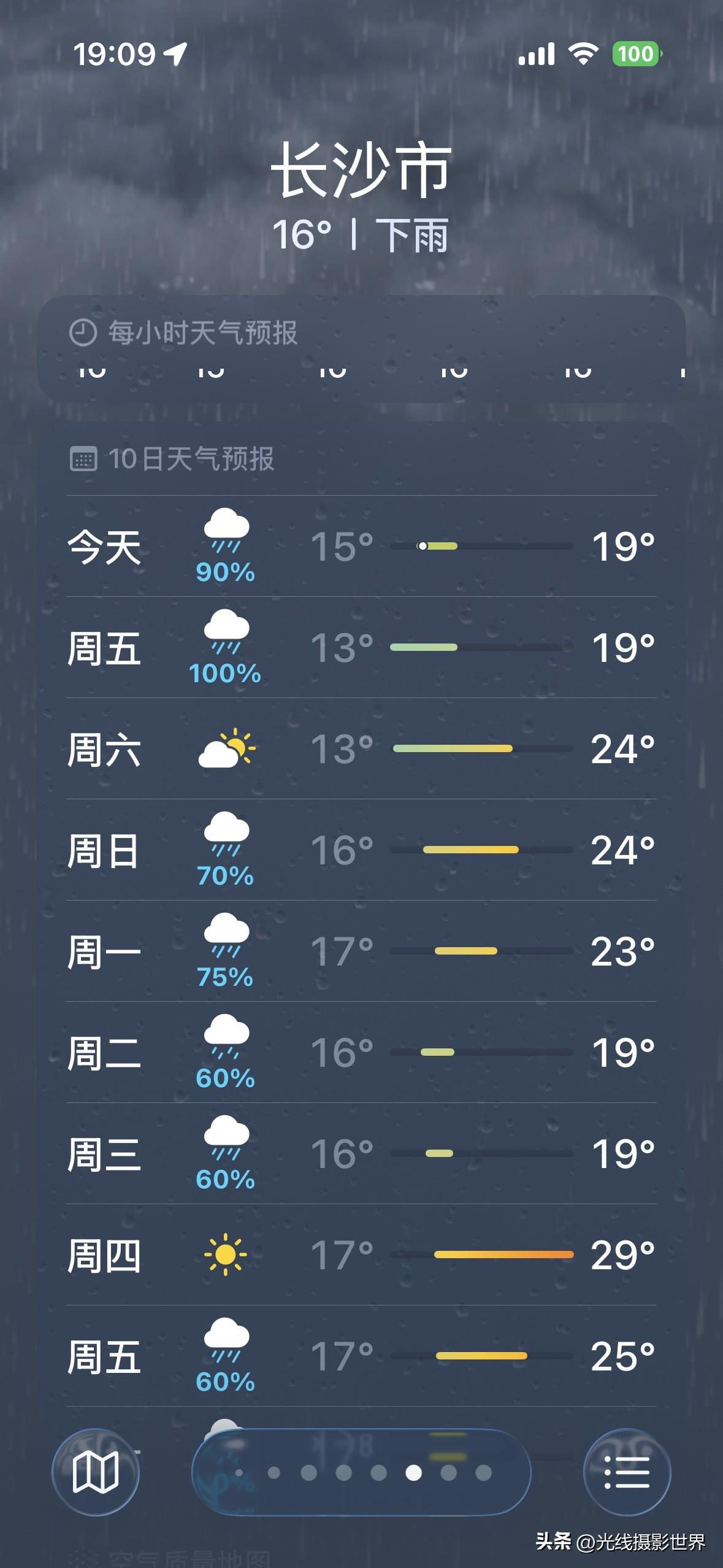Tap the calendar icon beside 10日天气预报
The width and height of the screenshot is (723, 1568).
[x=85, y=457]
